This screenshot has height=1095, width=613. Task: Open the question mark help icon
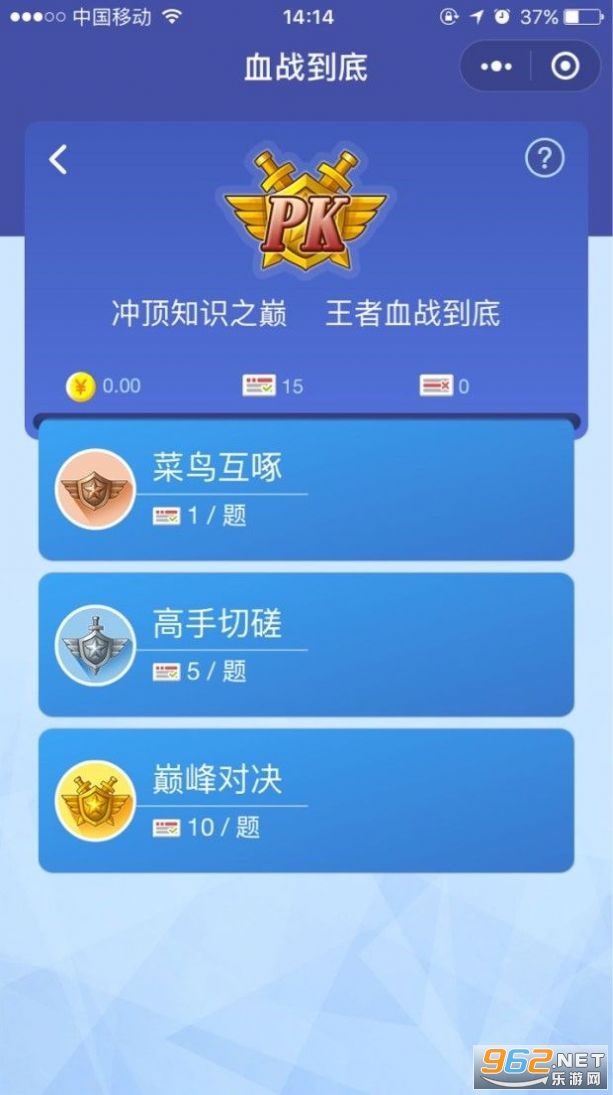pos(545,160)
